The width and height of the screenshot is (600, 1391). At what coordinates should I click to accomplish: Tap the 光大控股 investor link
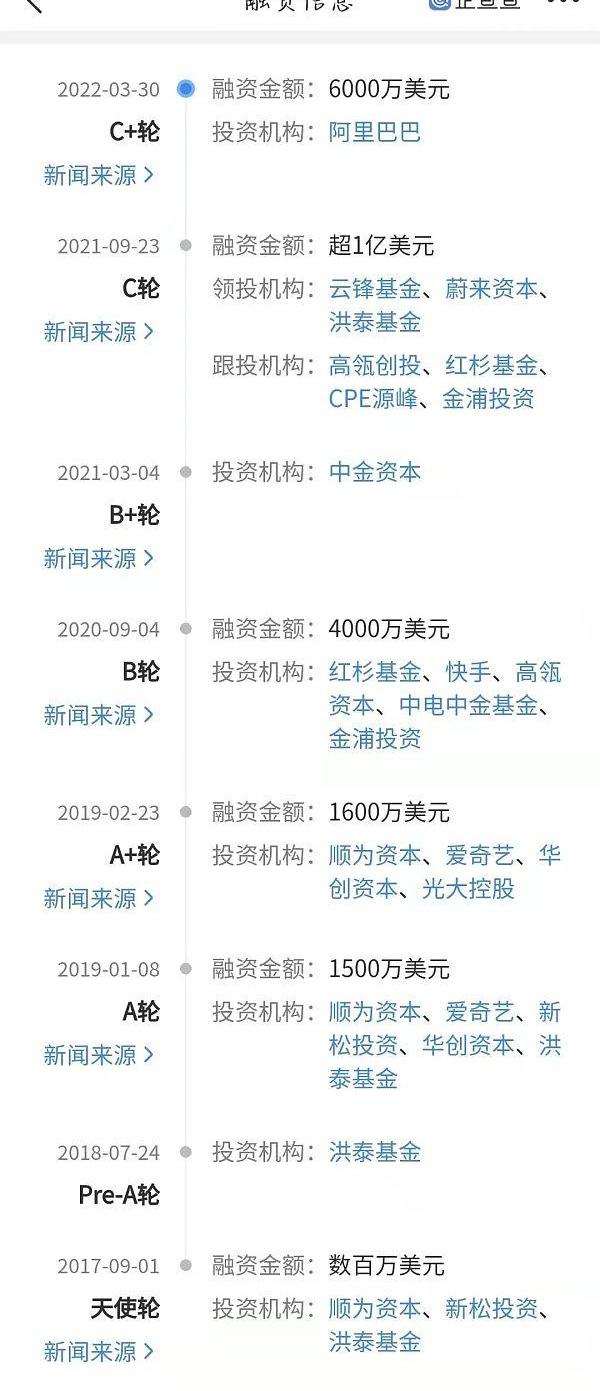coord(468,888)
